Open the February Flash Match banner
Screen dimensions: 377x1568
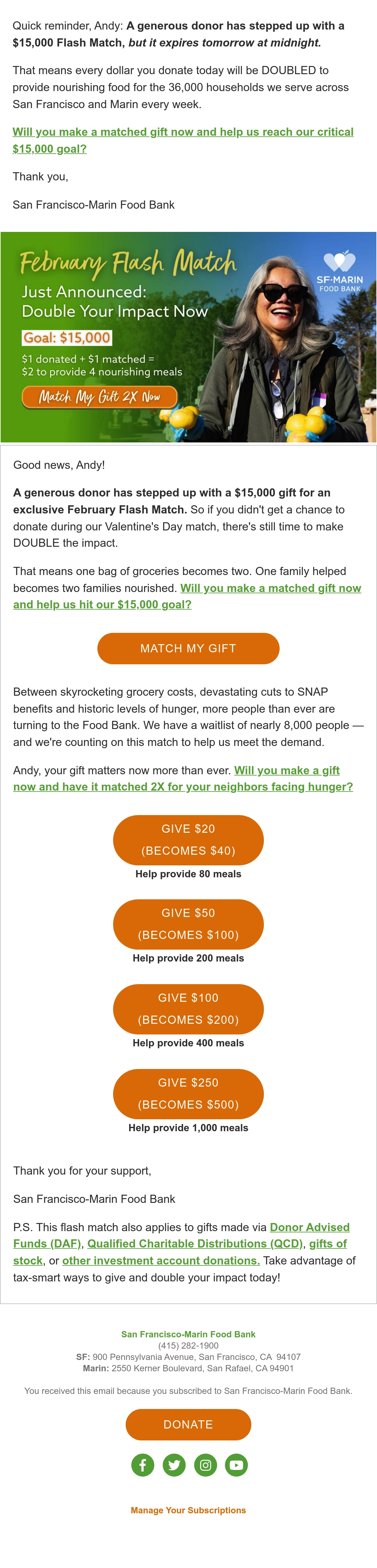click(x=188, y=337)
